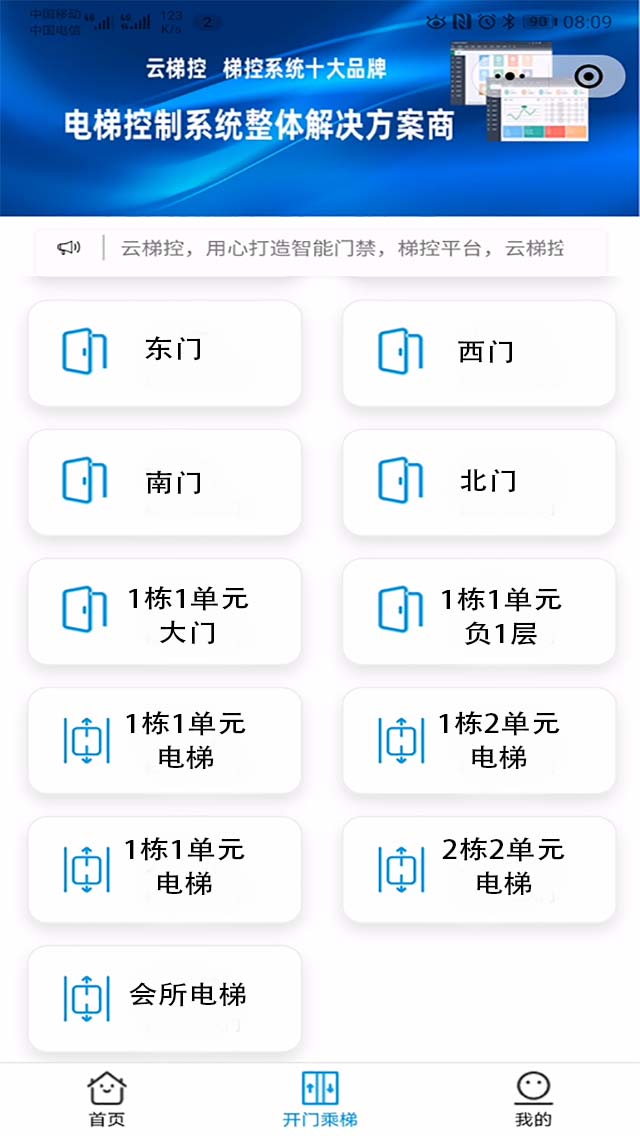This screenshot has height=1136, width=640.
Task: Select the 2栋2单元 电梯 button
Action: [x=479, y=869]
